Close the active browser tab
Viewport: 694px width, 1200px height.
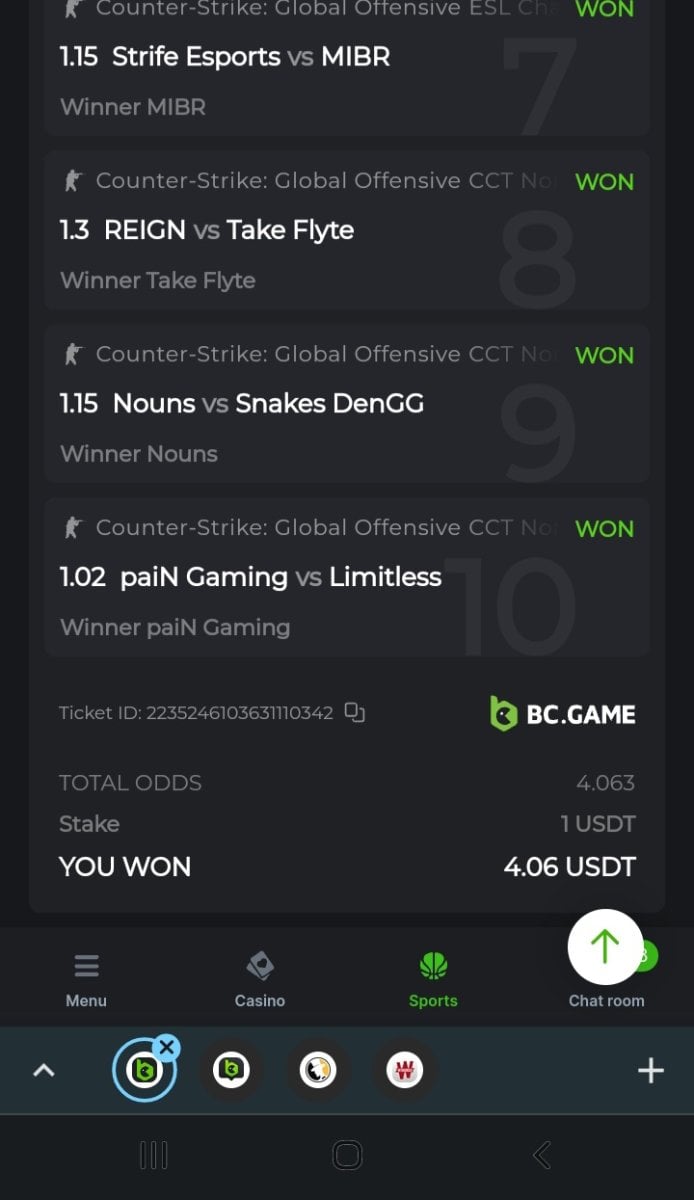[167, 1047]
